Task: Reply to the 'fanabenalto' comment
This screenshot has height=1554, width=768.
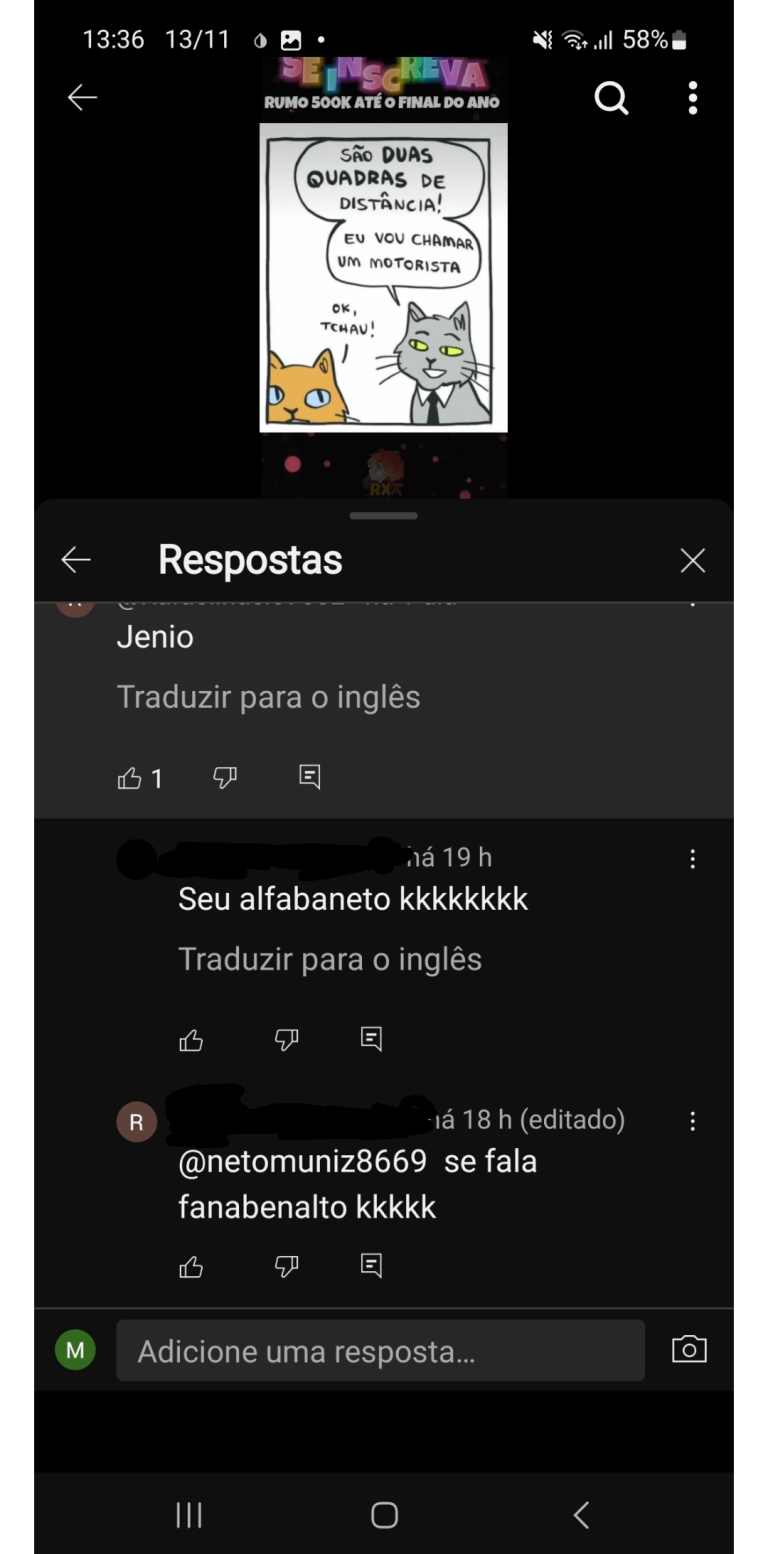Action: (371, 1266)
